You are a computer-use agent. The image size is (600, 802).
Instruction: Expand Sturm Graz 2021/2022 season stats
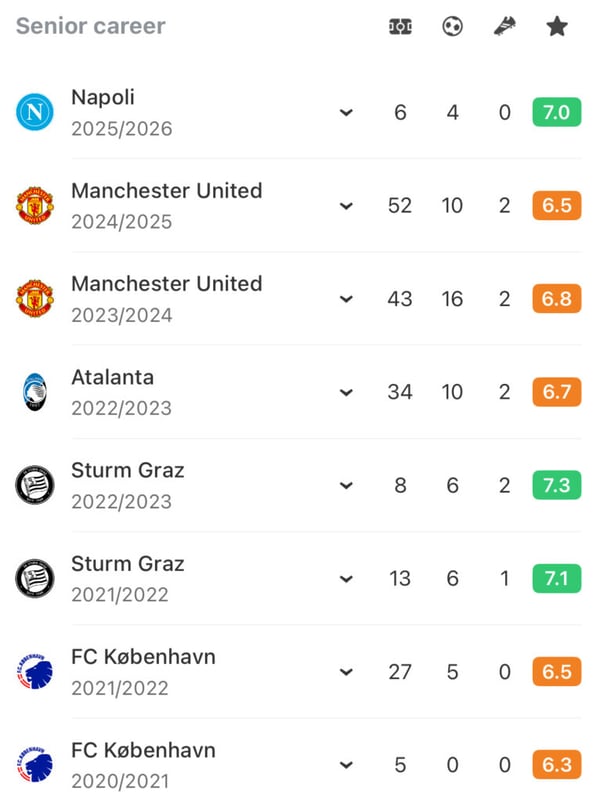pyautogui.click(x=346, y=579)
